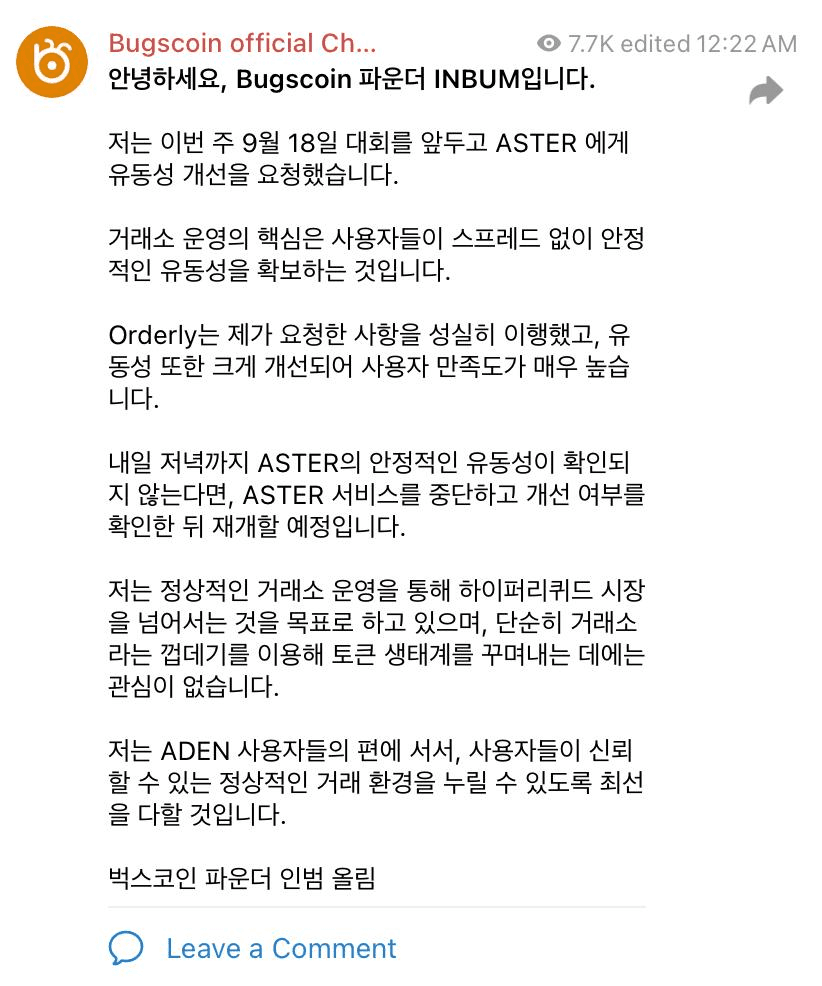Open the Bugscoin channel avatar
The image size is (822, 986).
point(53,62)
